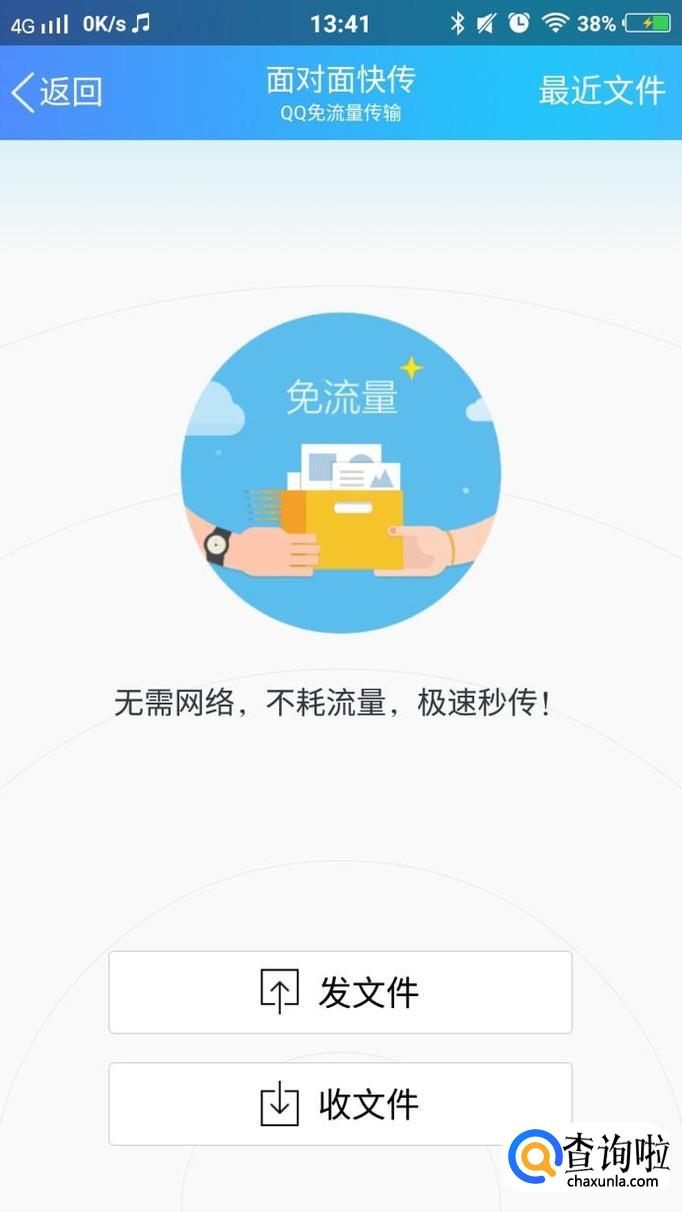Select 收文件 to receive files
The image size is (682, 1212).
pyautogui.click(x=340, y=1103)
